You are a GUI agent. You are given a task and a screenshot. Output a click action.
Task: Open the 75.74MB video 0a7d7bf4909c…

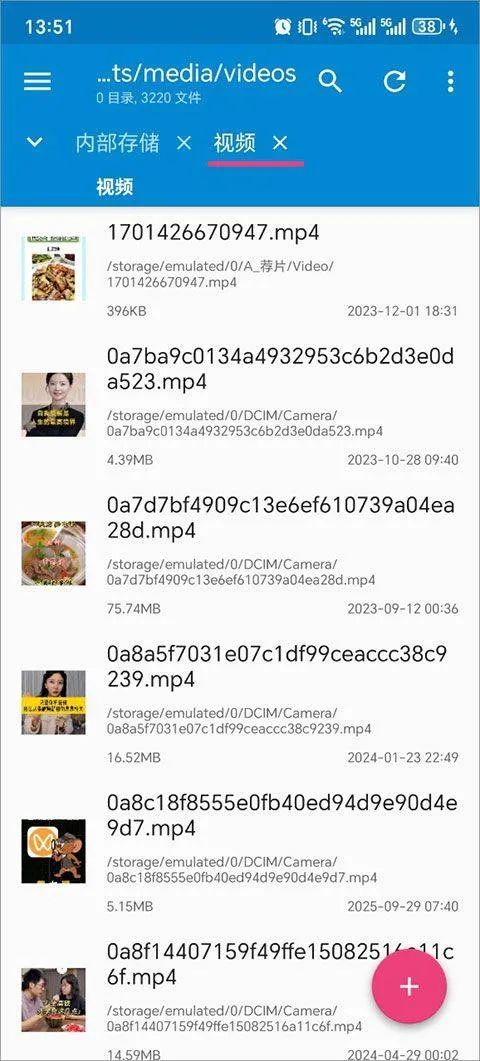[240, 553]
